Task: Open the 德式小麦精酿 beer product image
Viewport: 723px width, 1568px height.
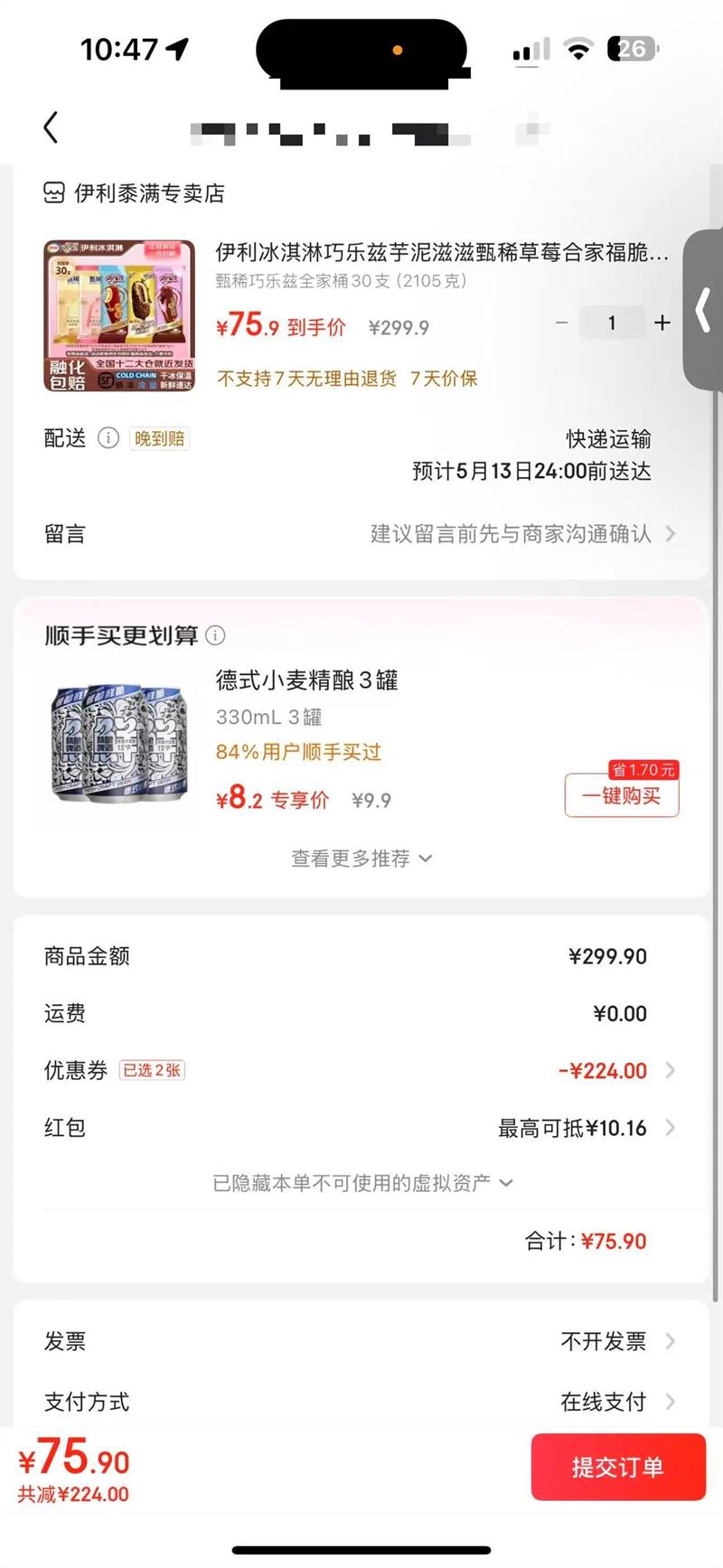Action: 119,744
